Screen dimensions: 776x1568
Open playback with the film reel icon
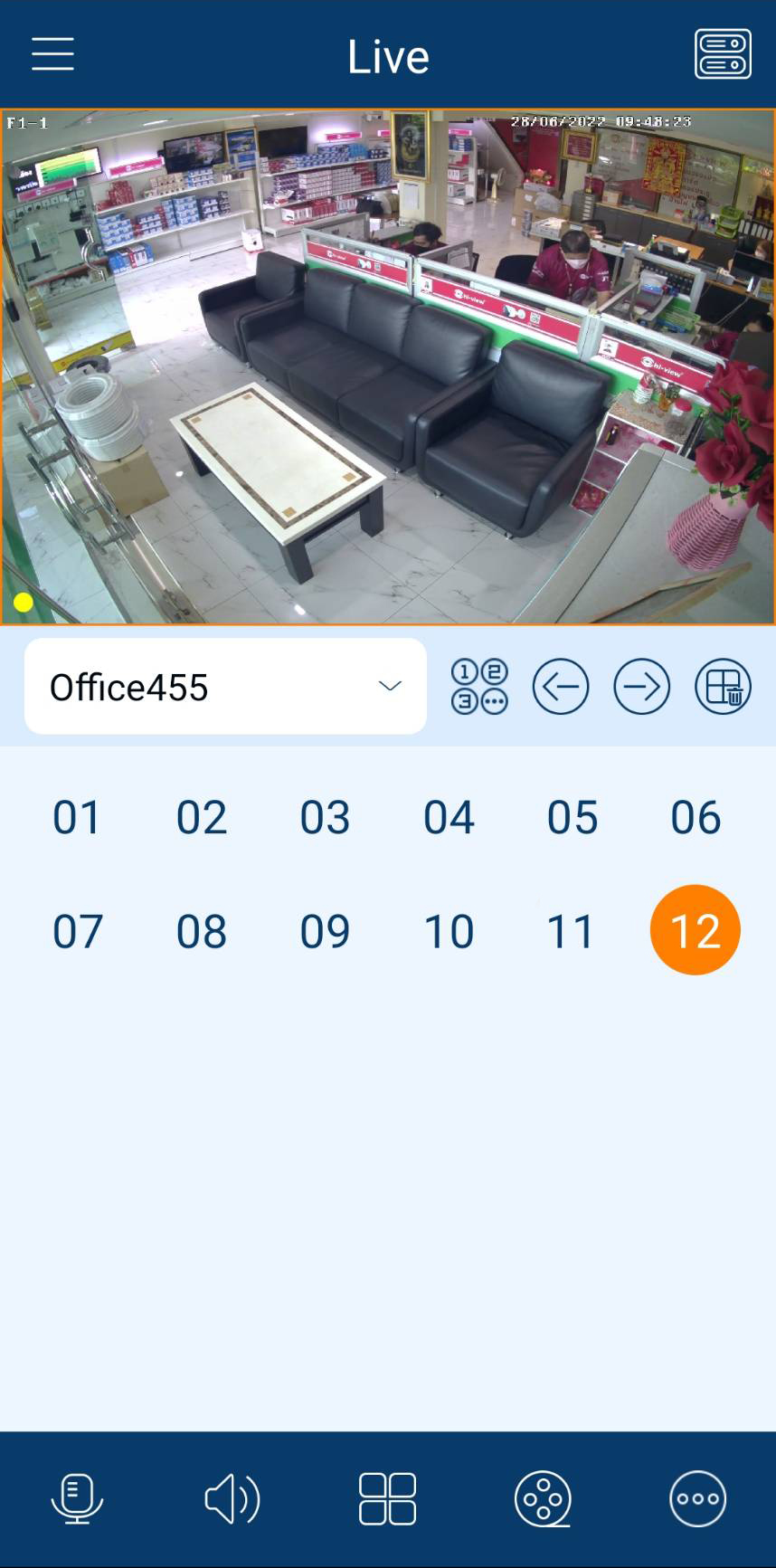tap(543, 1498)
